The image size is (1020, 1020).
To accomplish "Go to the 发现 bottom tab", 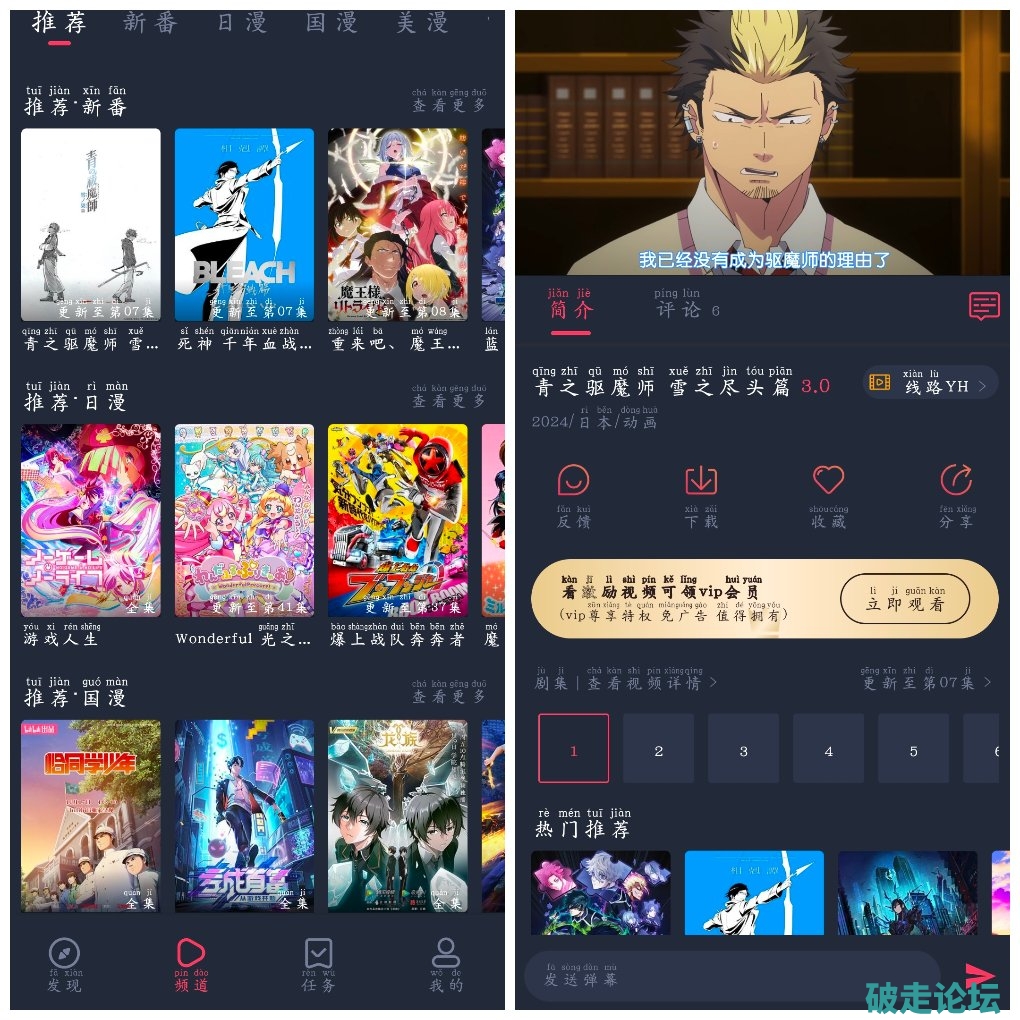I will click(x=64, y=965).
